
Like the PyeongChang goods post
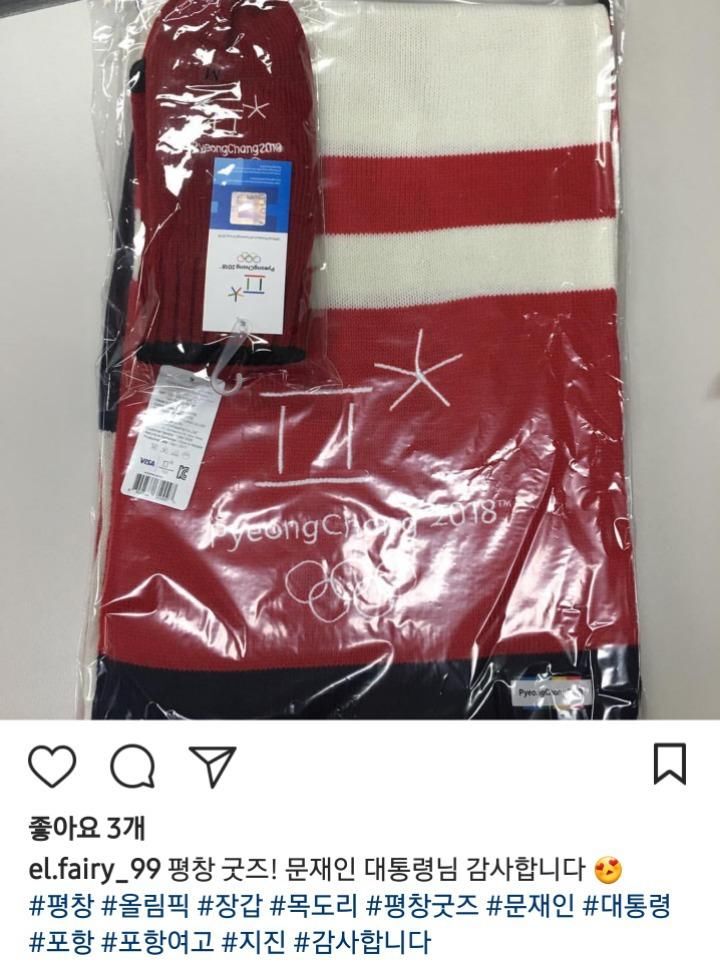[52, 766]
